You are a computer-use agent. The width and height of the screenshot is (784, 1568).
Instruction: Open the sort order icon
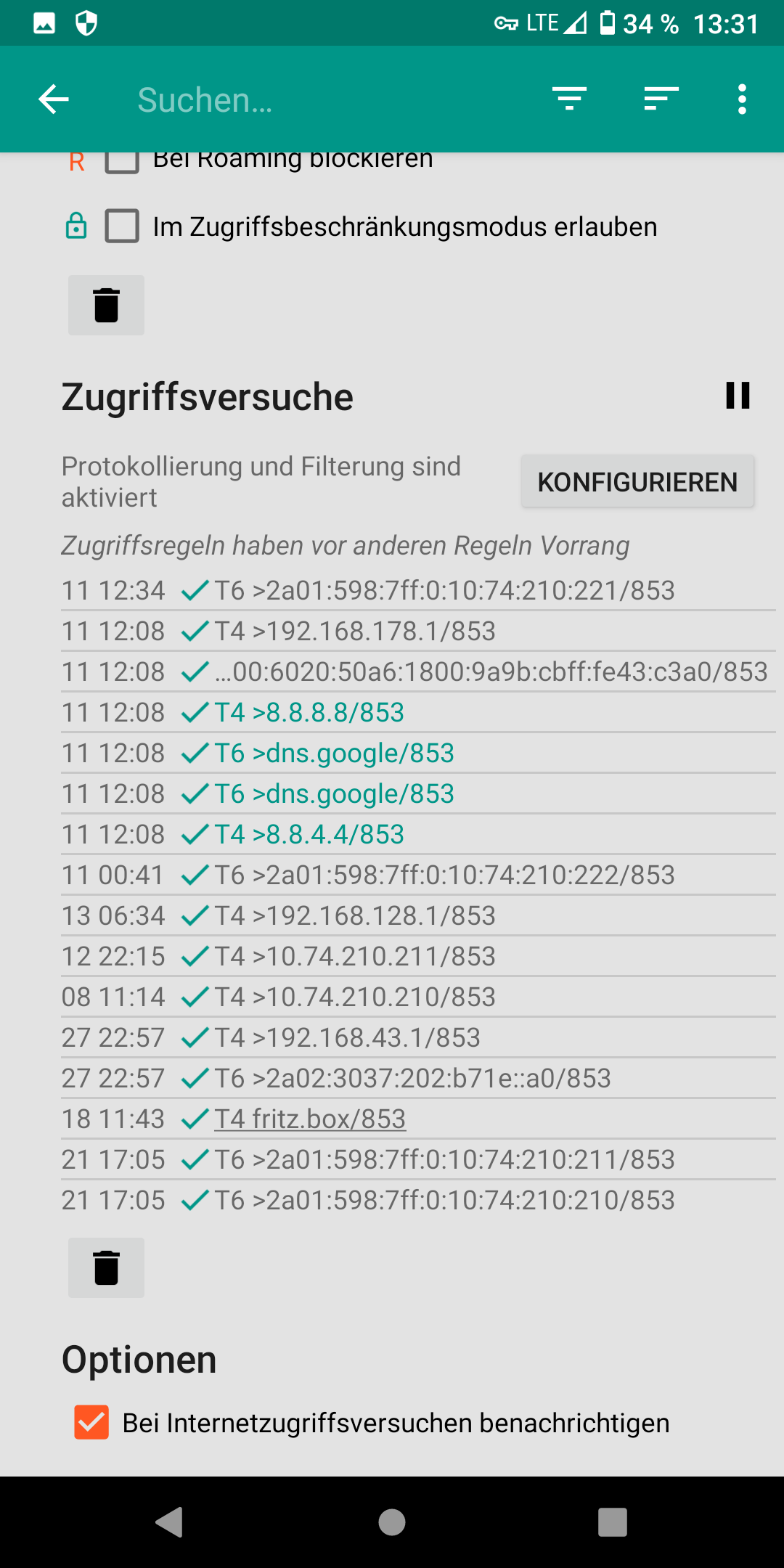point(661,99)
